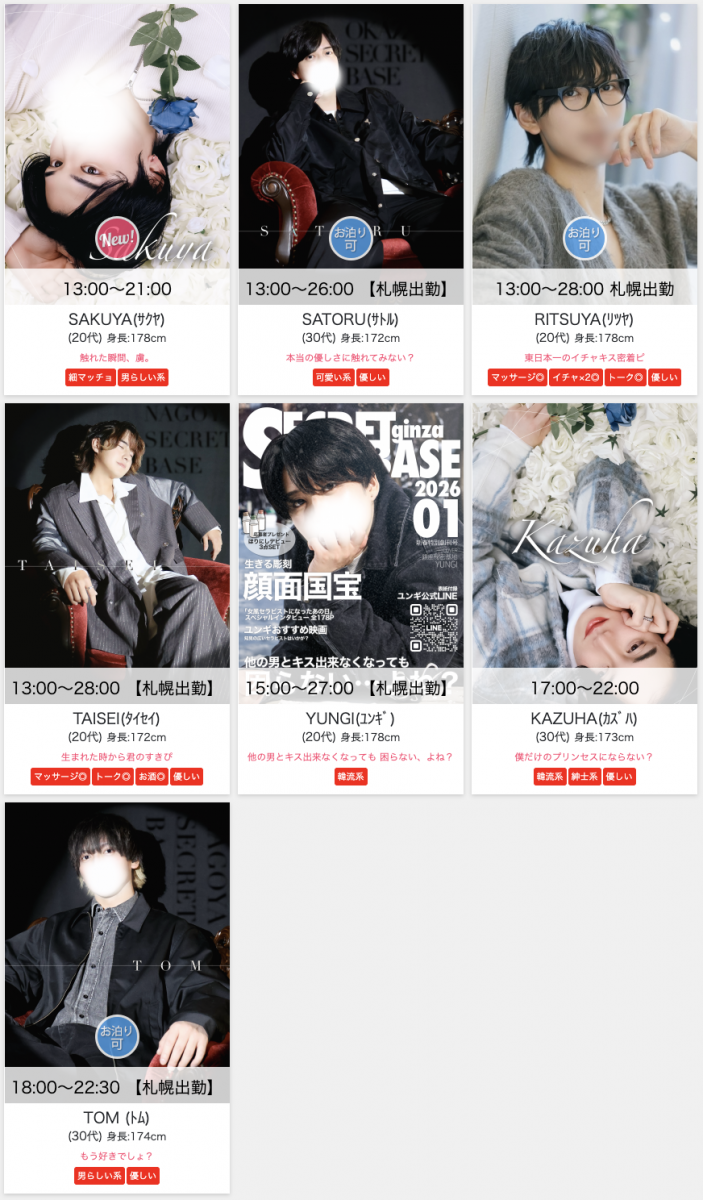This screenshot has height=1200, width=703.
Task: View RITSUYA's profile card
Action: click(x=584, y=150)
